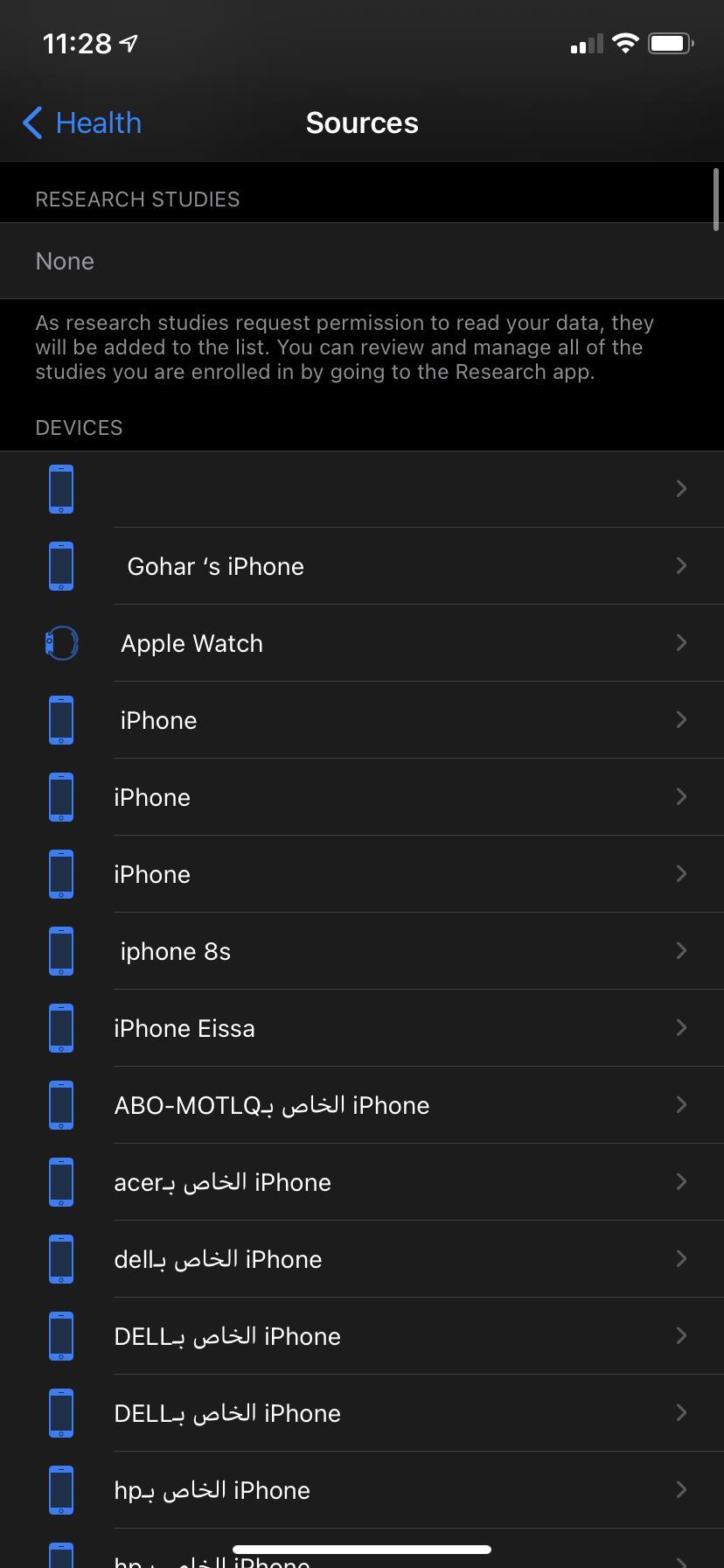Open the unnamed device row
This screenshot has width=724, height=1568.
362,489
